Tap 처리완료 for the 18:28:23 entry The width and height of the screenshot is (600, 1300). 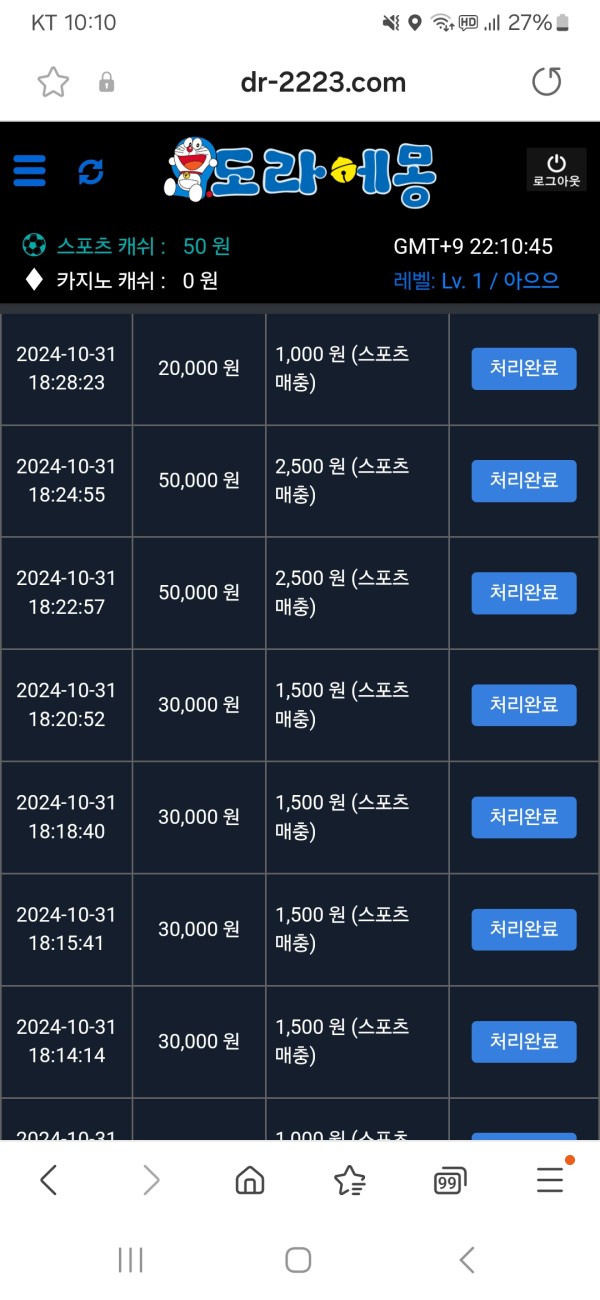coord(524,369)
